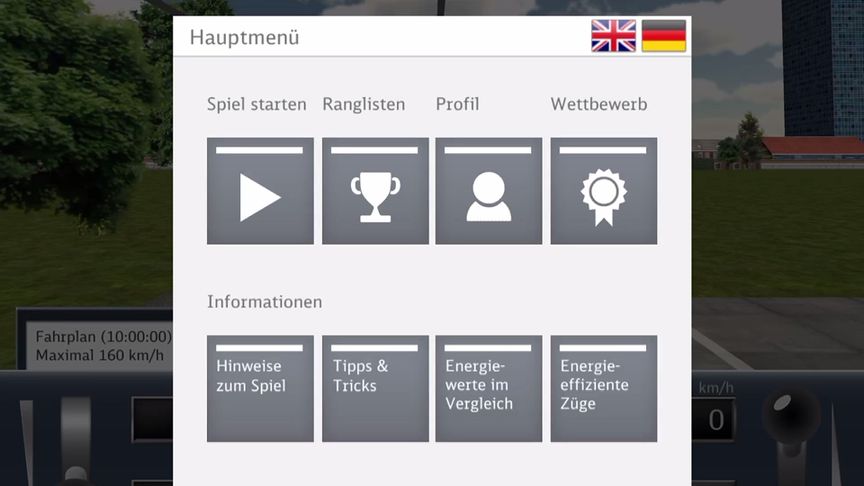Image resolution: width=864 pixels, height=486 pixels.
Task: Switch language to English via UK flag
Action: 613,36
